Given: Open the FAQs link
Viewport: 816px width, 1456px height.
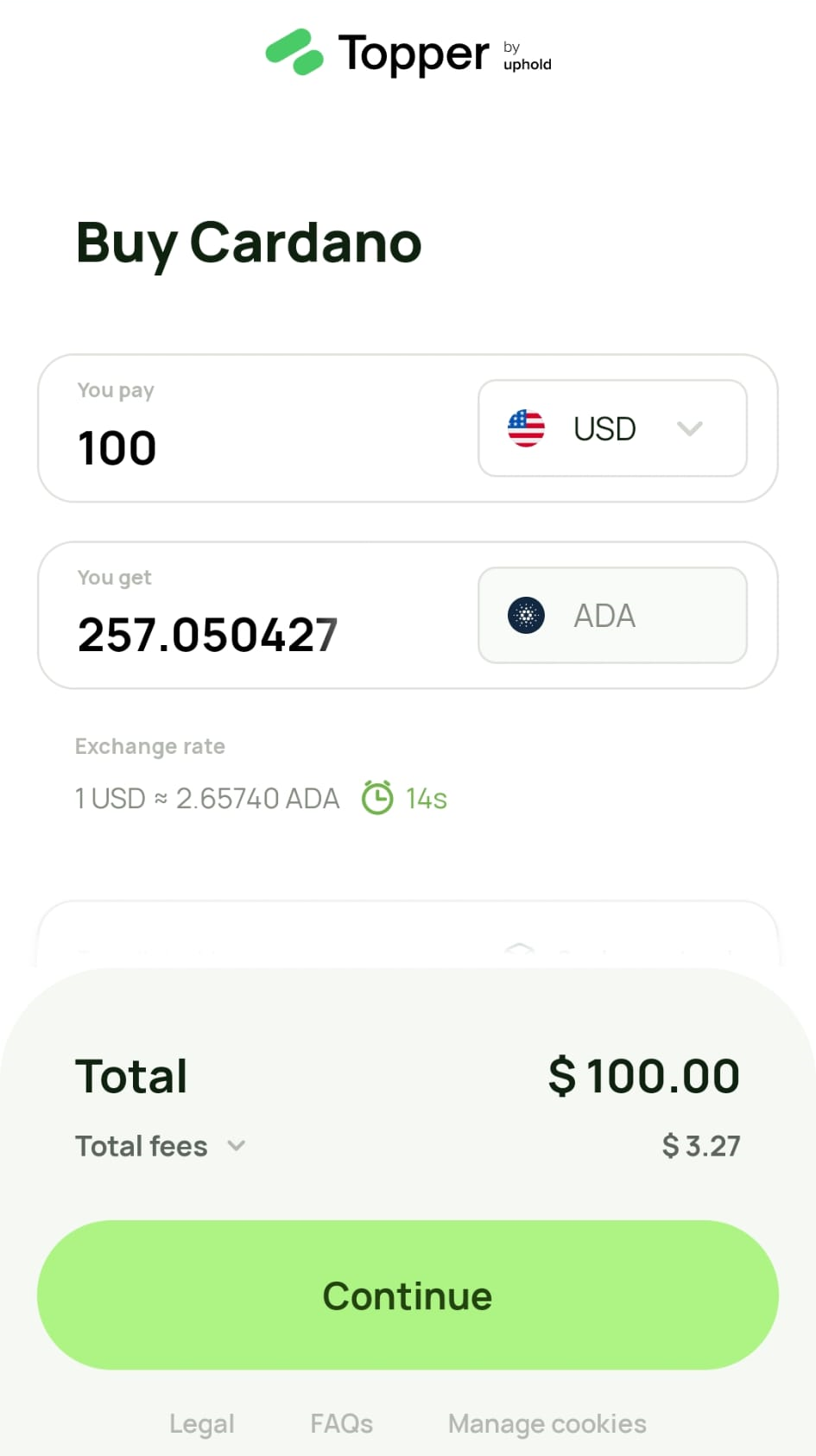Looking at the screenshot, I should pos(342,1423).
